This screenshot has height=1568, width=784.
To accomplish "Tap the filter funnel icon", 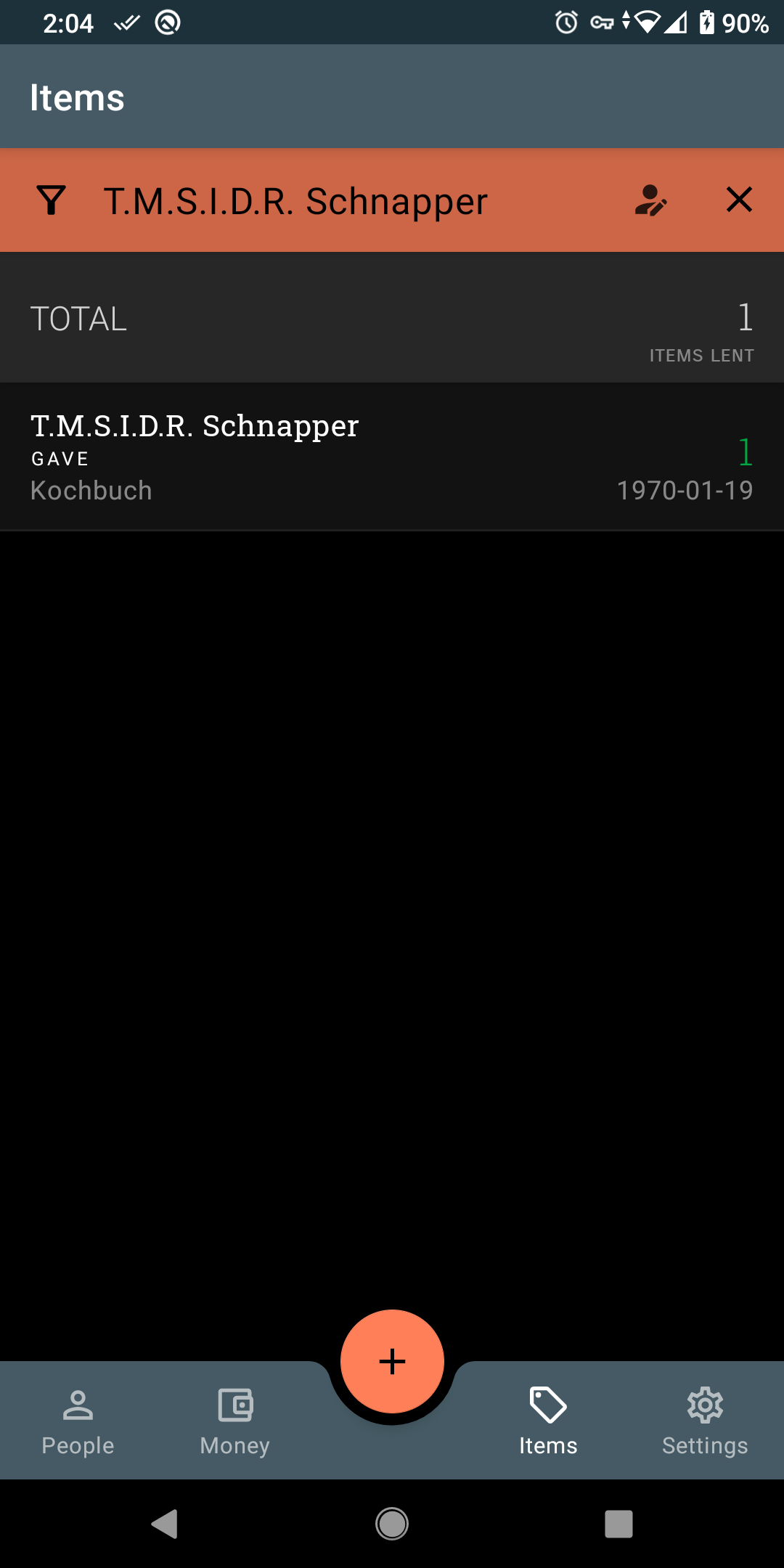I will (51, 200).
